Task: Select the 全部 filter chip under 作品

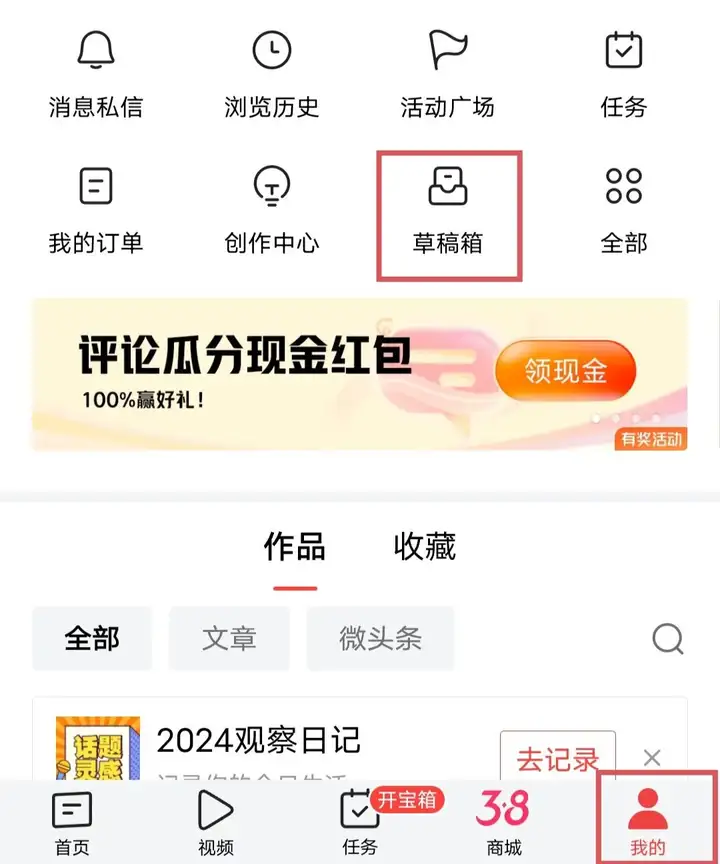Action: (x=92, y=638)
